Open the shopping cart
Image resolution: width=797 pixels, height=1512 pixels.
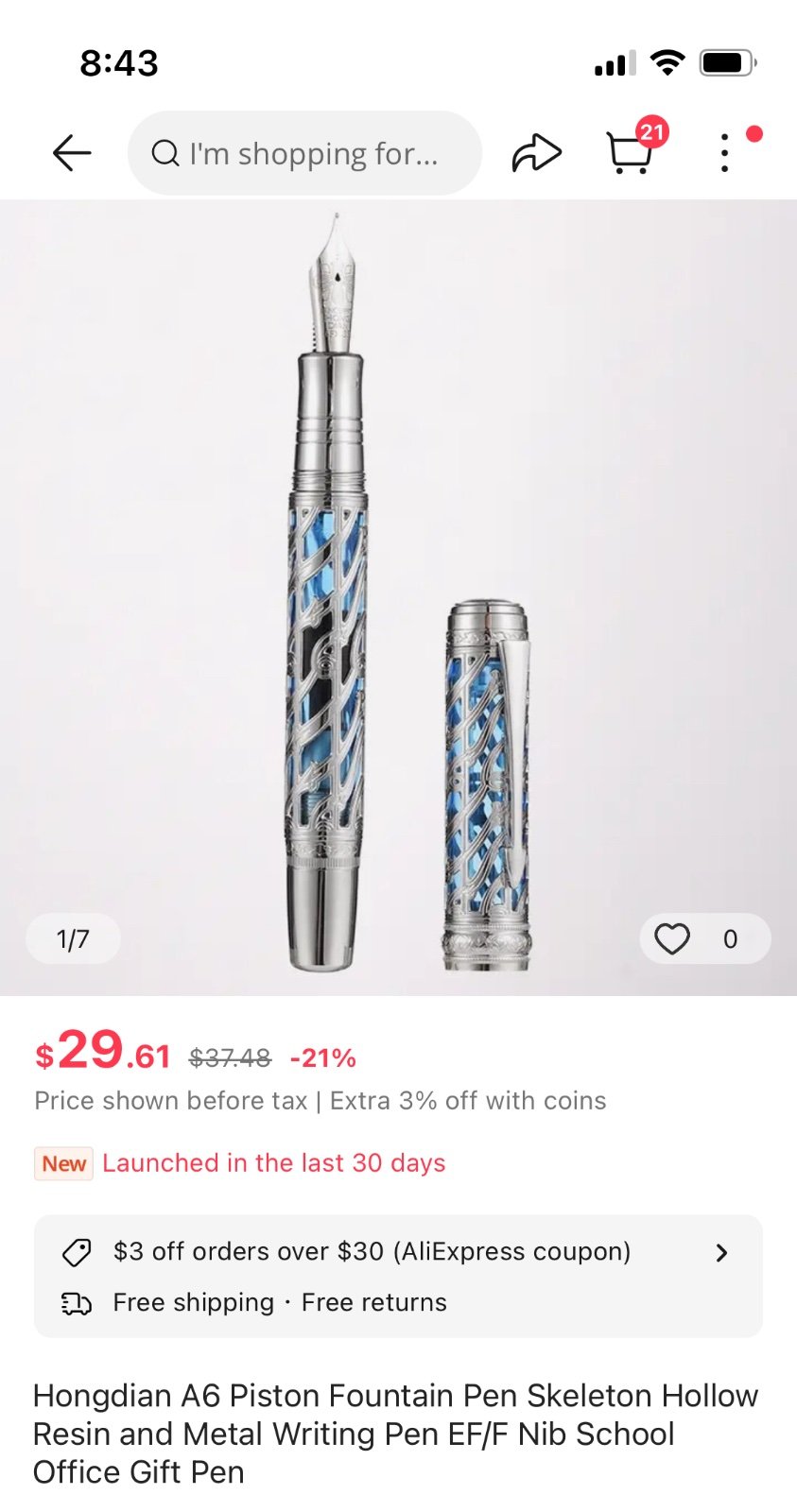pos(630,153)
